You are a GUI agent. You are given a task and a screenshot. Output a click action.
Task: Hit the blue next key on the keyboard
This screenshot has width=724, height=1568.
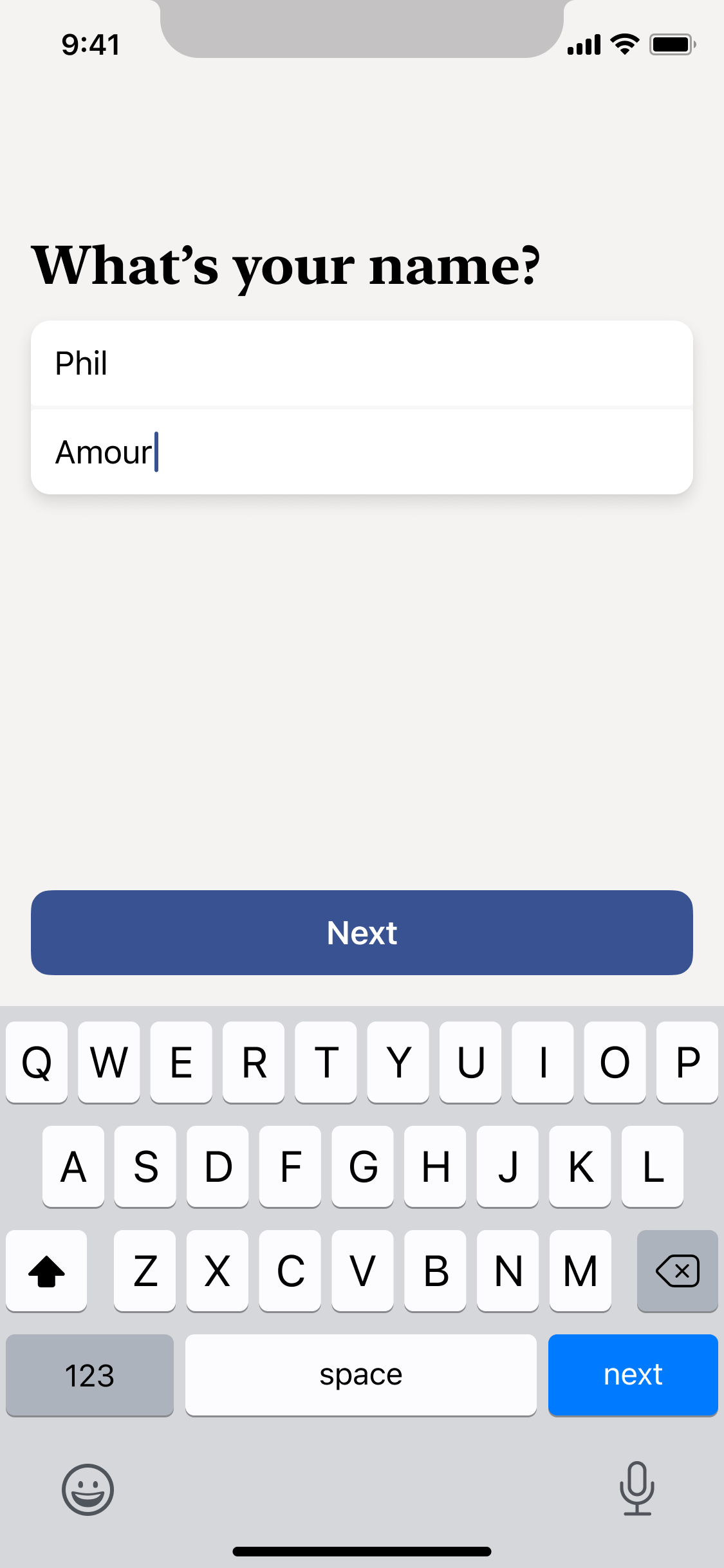click(633, 1375)
